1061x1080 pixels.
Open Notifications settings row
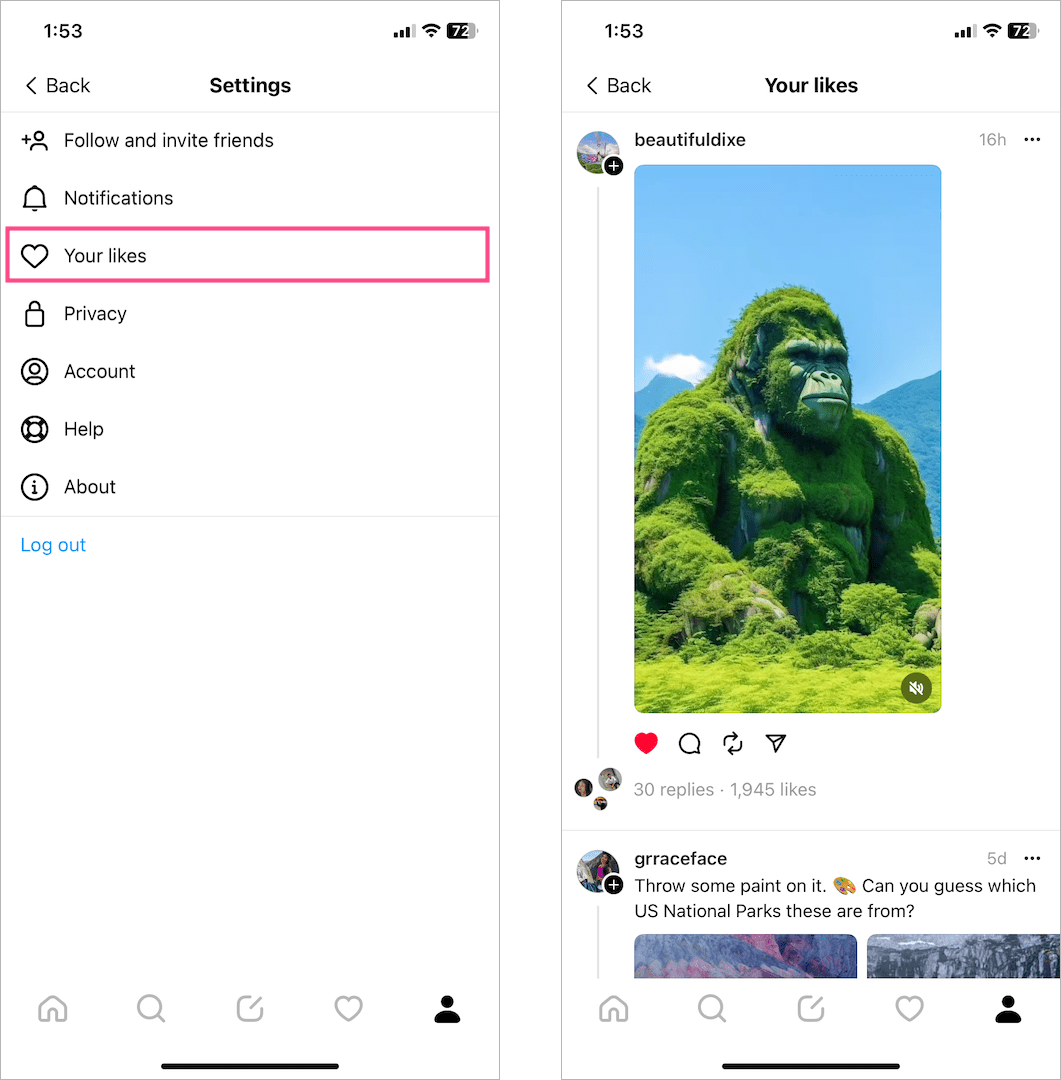tap(118, 198)
